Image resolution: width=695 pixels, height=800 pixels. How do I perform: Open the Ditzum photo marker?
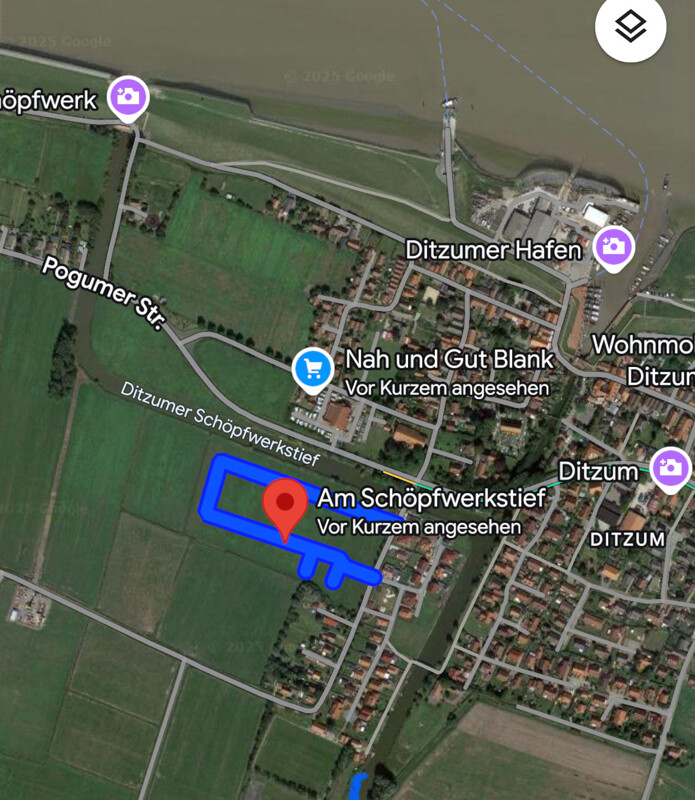(x=670, y=467)
